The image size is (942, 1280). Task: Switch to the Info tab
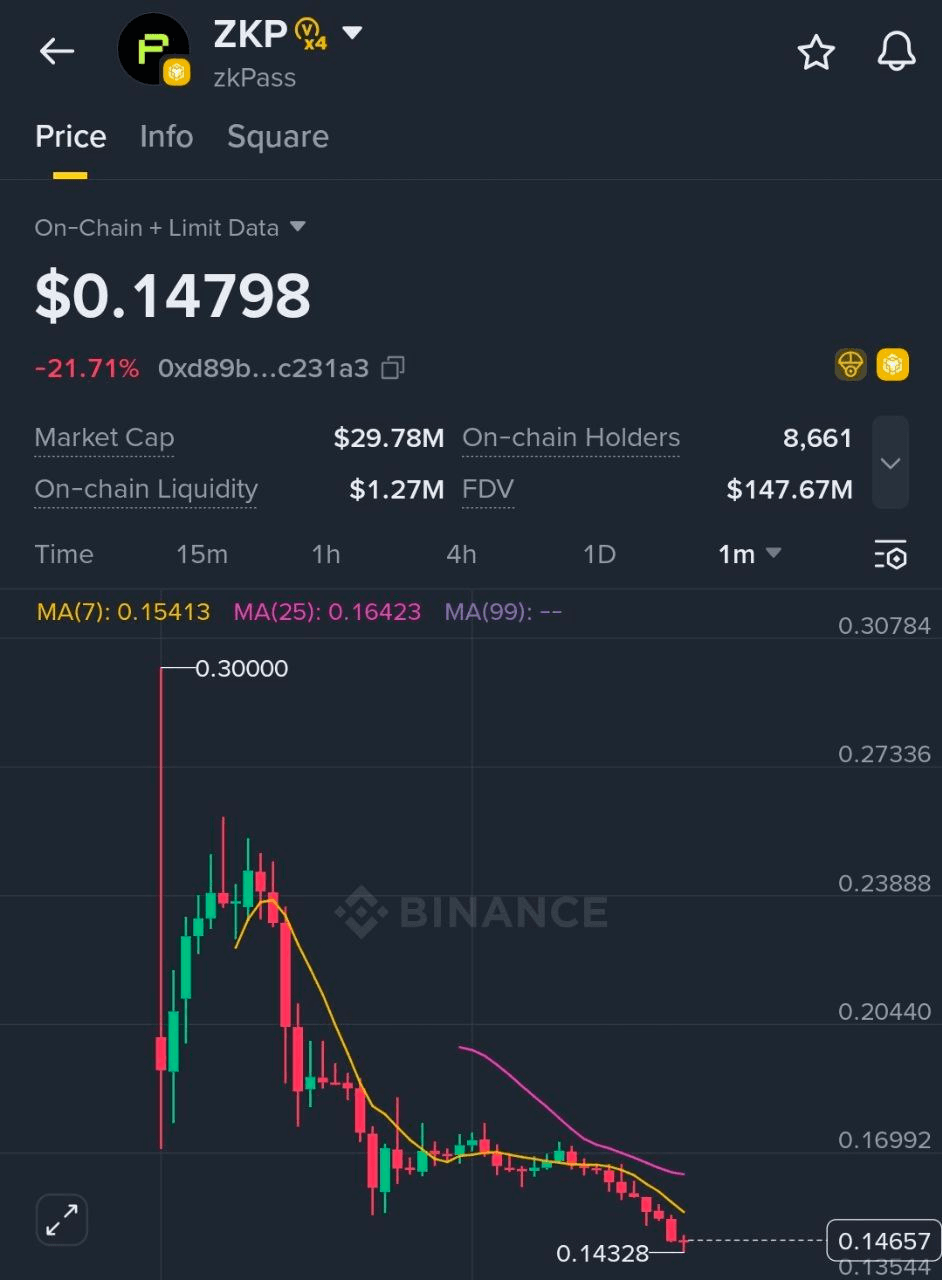click(x=166, y=137)
